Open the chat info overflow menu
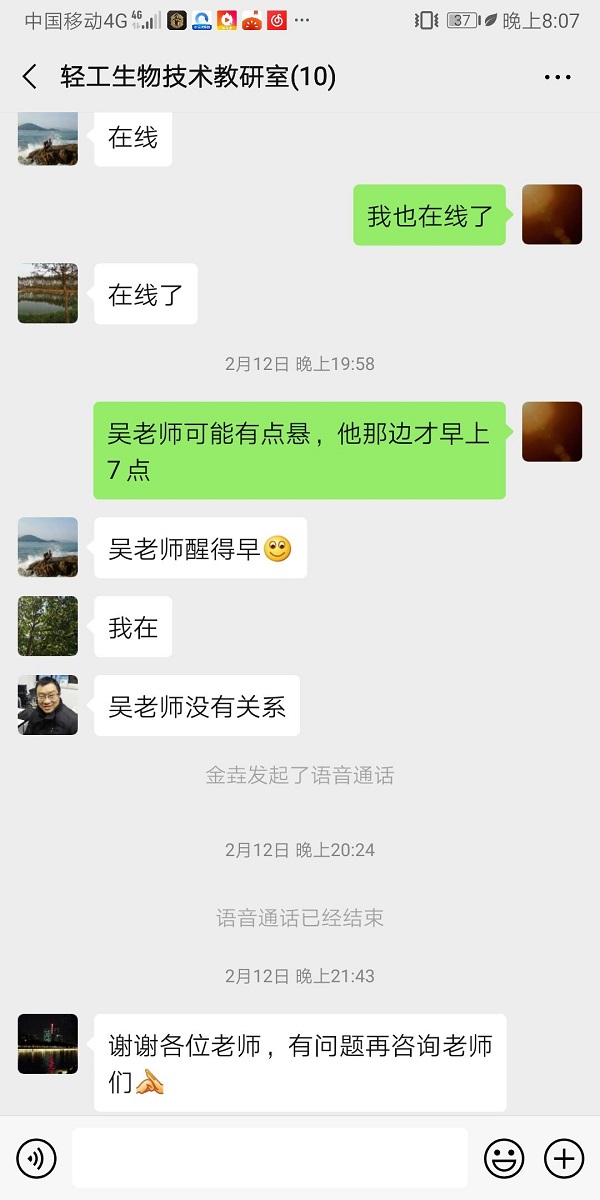The width and height of the screenshot is (600, 1200). [x=557, y=77]
